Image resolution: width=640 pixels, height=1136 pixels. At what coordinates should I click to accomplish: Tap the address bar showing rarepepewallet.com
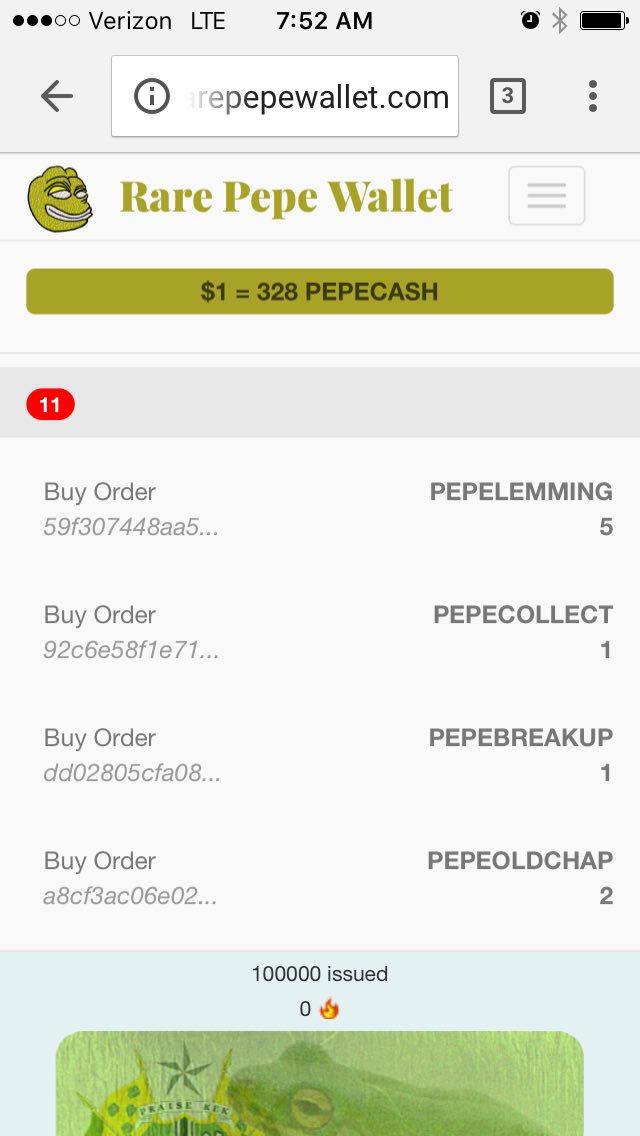(x=285, y=96)
